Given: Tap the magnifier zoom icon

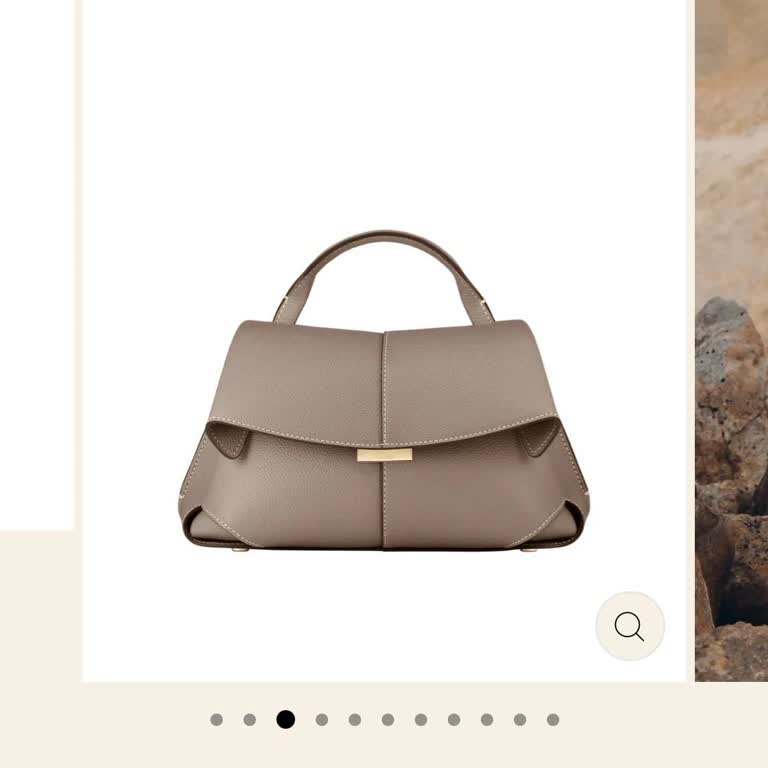Looking at the screenshot, I should (x=630, y=626).
